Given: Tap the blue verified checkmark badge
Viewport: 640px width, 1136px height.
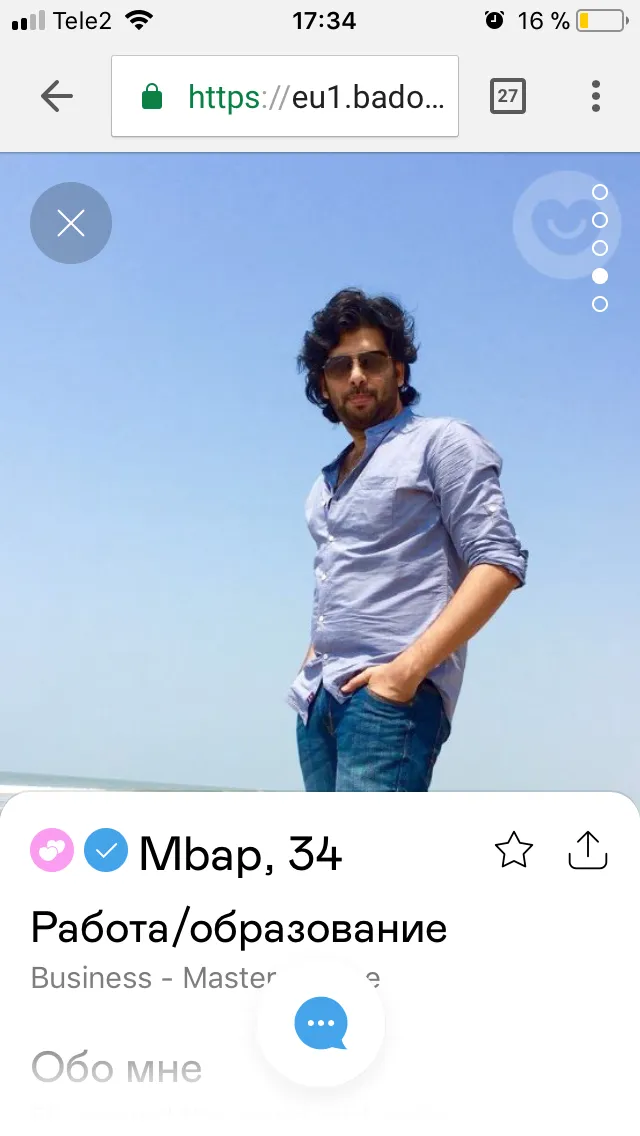Looking at the screenshot, I should (106, 850).
